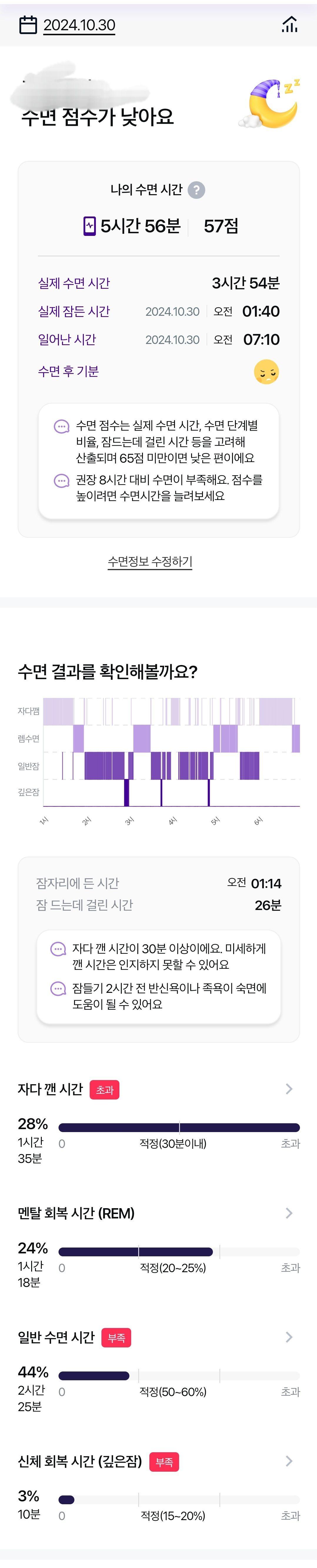Expand the 멘탈 회복 시간 (REM) details

coord(289,1213)
